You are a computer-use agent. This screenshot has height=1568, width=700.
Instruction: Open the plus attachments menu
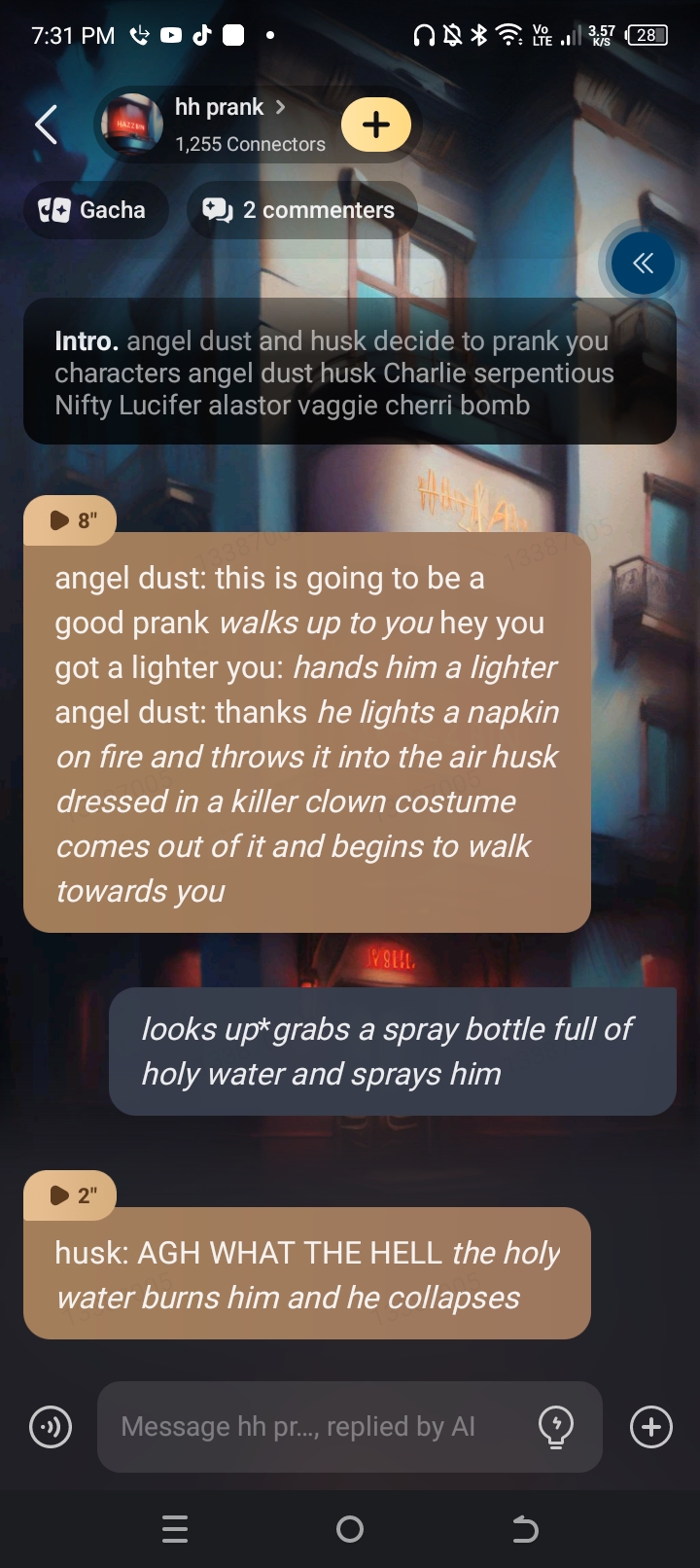[x=650, y=1427]
